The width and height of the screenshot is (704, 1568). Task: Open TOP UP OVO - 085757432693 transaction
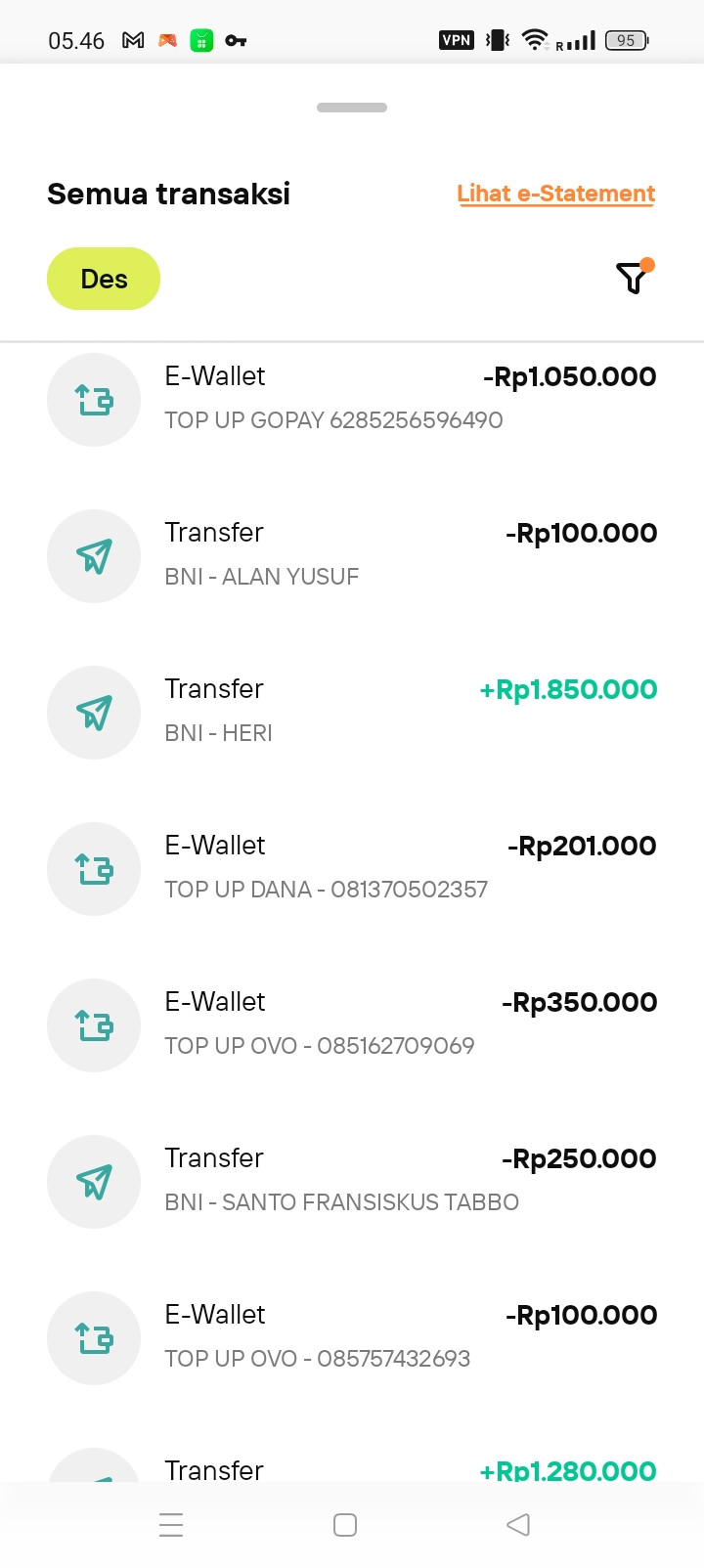tap(352, 1337)
